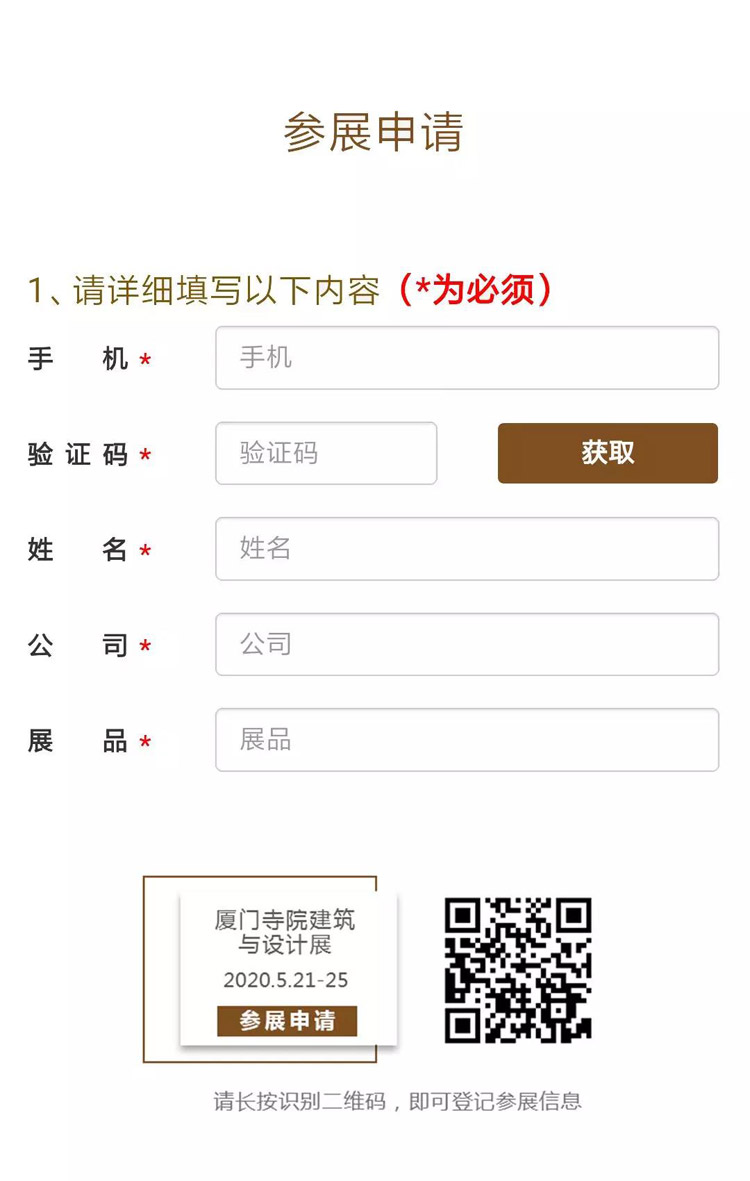Image resolution: width=750 pixels, height=1181 pixels.
Task: Click the 手机 field label
Action: pyautogui.click(x=75, y=358)
